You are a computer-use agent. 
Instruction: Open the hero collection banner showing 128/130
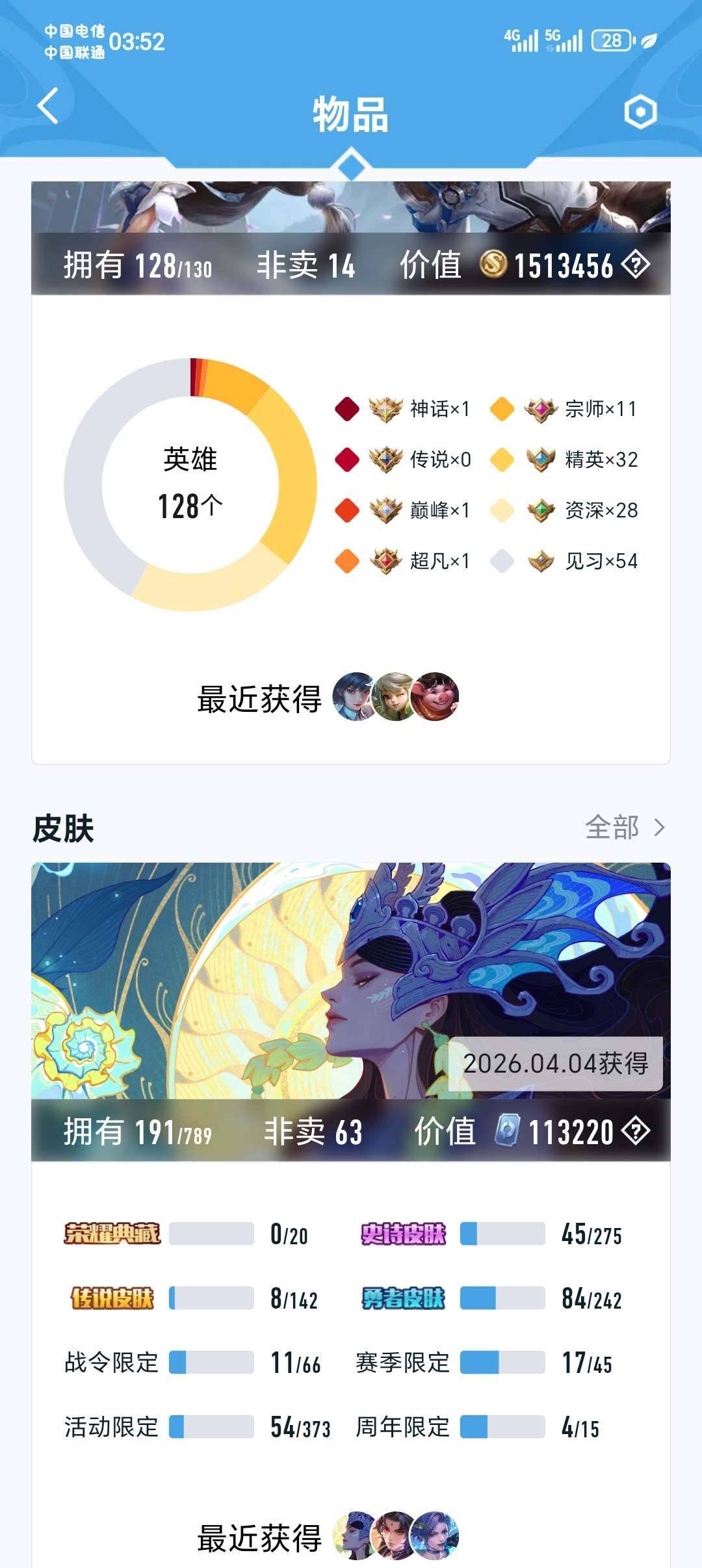[x=351, y=238]
